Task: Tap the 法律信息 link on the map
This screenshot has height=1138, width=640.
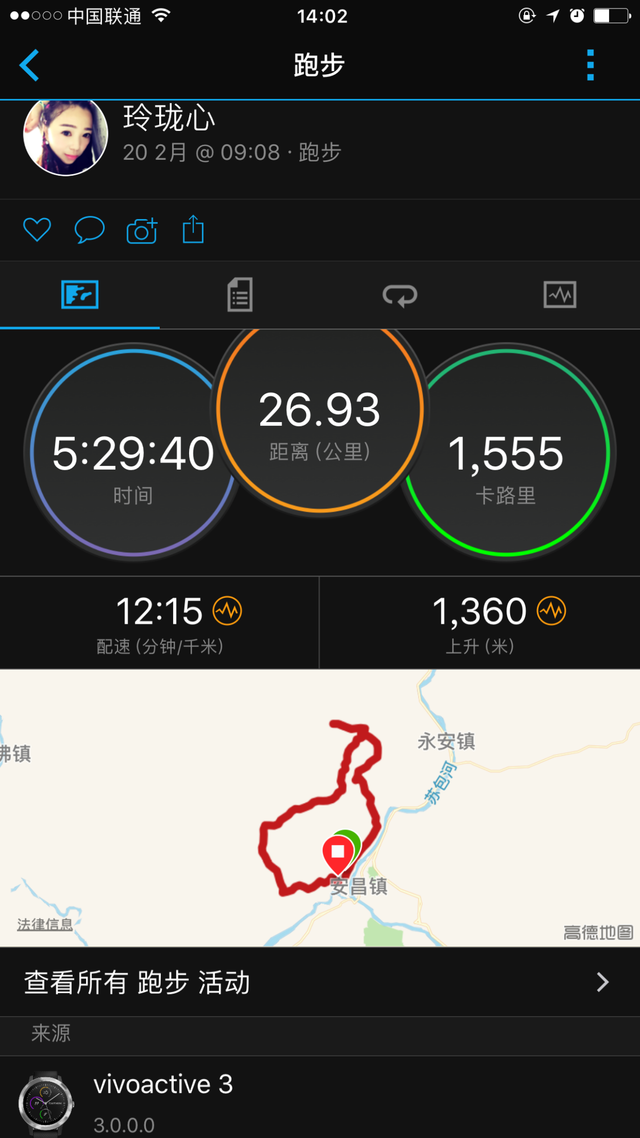Action: pos(45,924)
